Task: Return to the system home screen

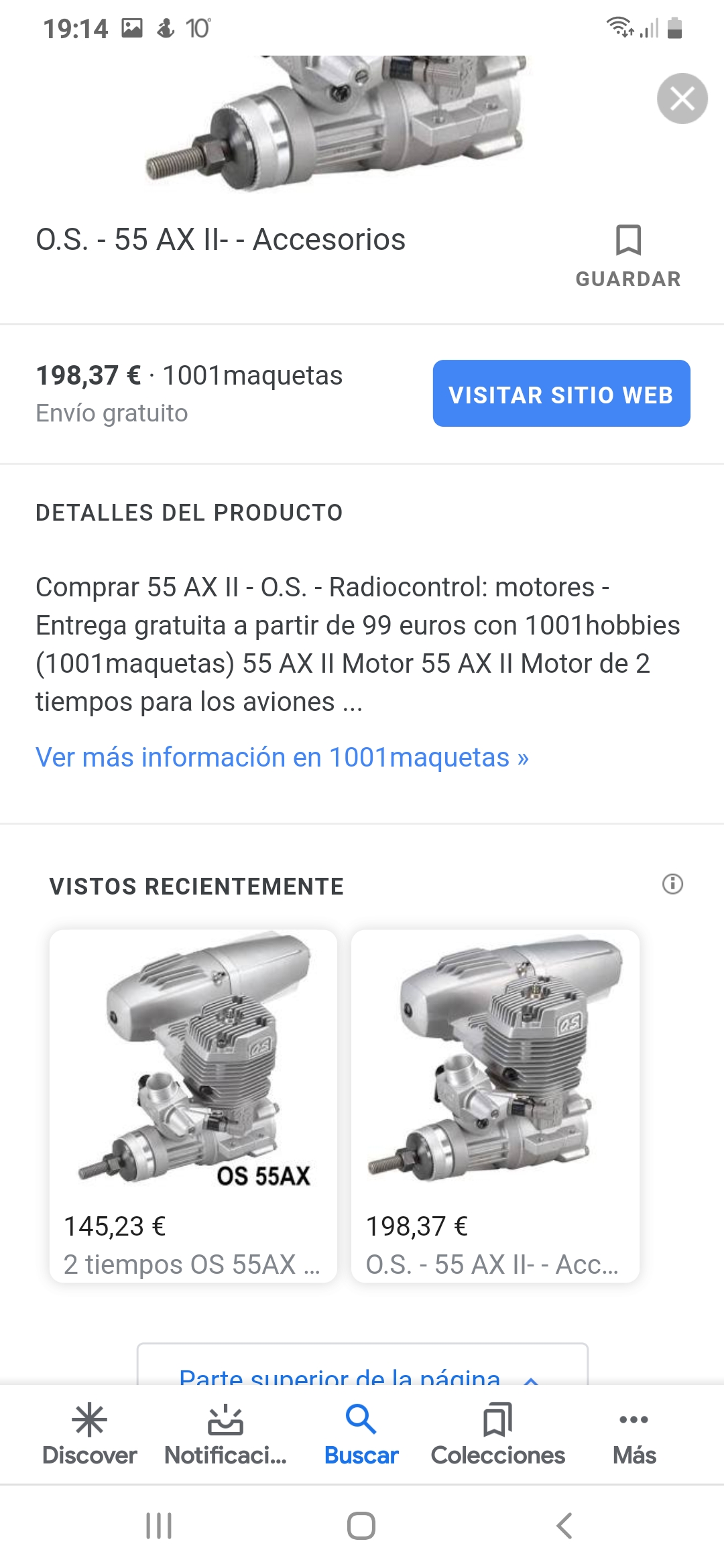Action: (x=361, y=1526)
